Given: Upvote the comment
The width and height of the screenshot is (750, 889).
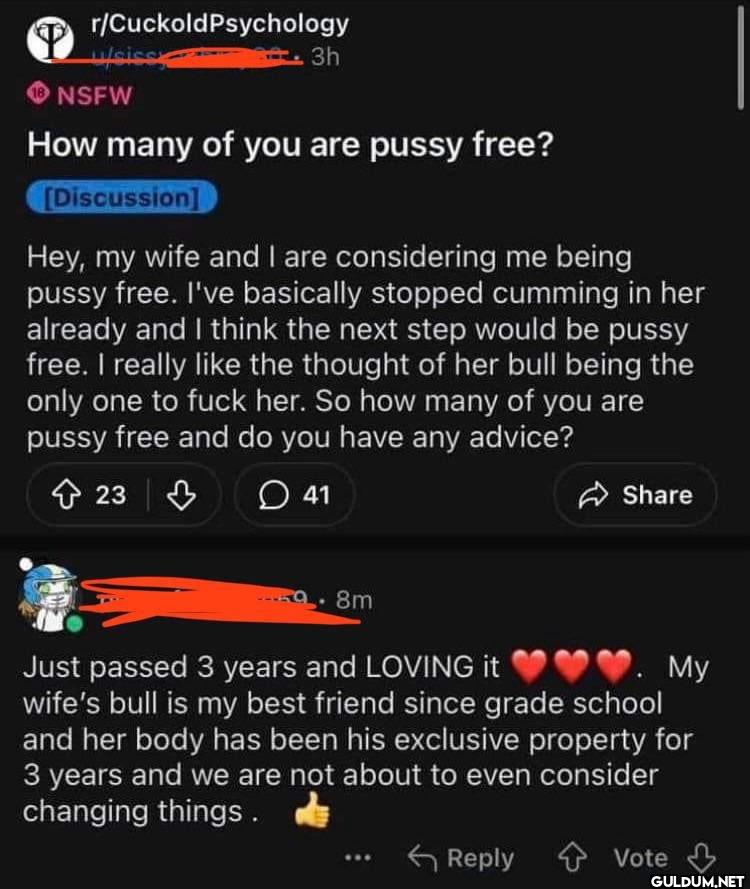Looking at the screenshot, I should [x=574, y=858].
